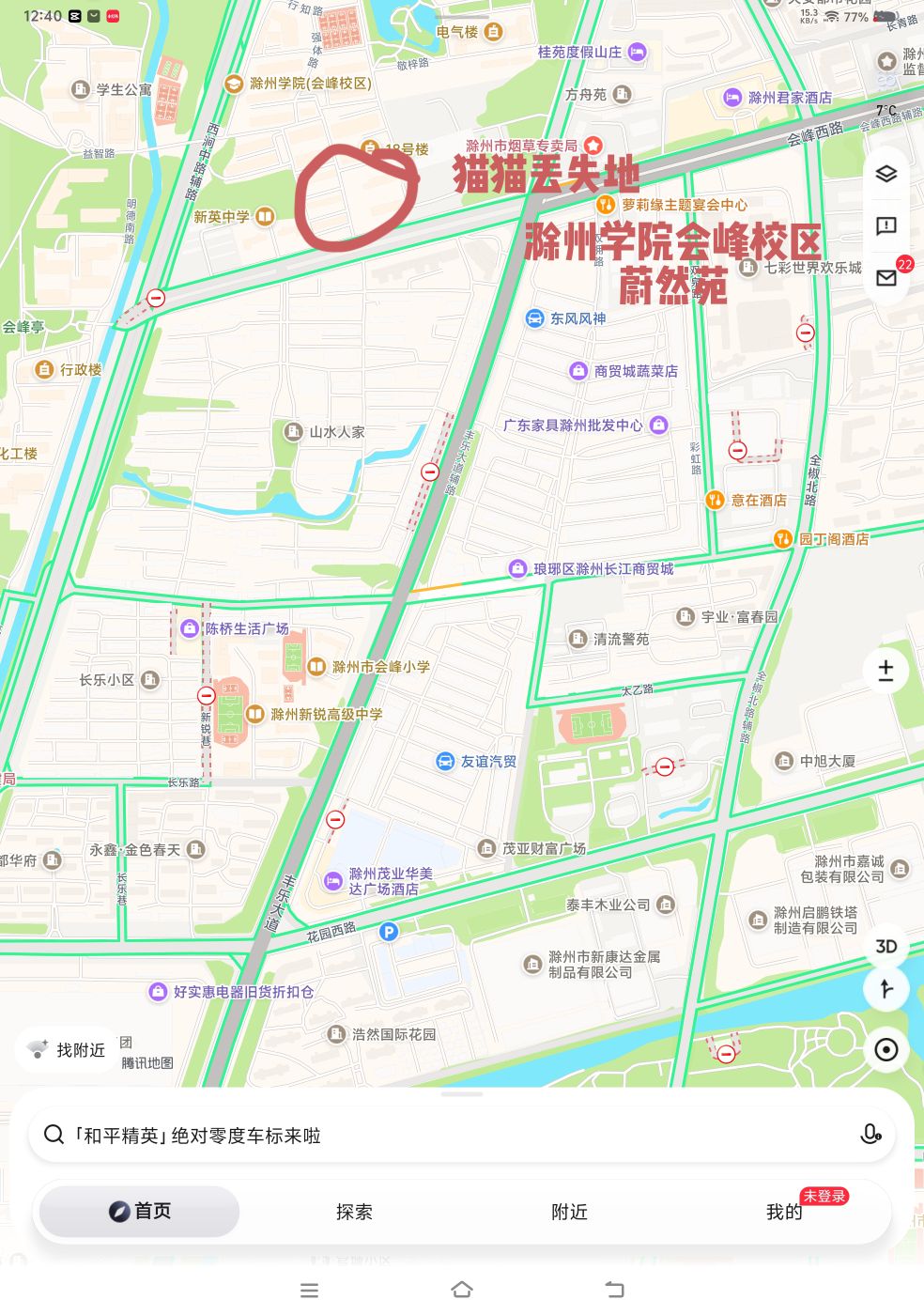The image size is (924, 1315).
Task: Recenter map on my current location
Action: (885, 1050)
